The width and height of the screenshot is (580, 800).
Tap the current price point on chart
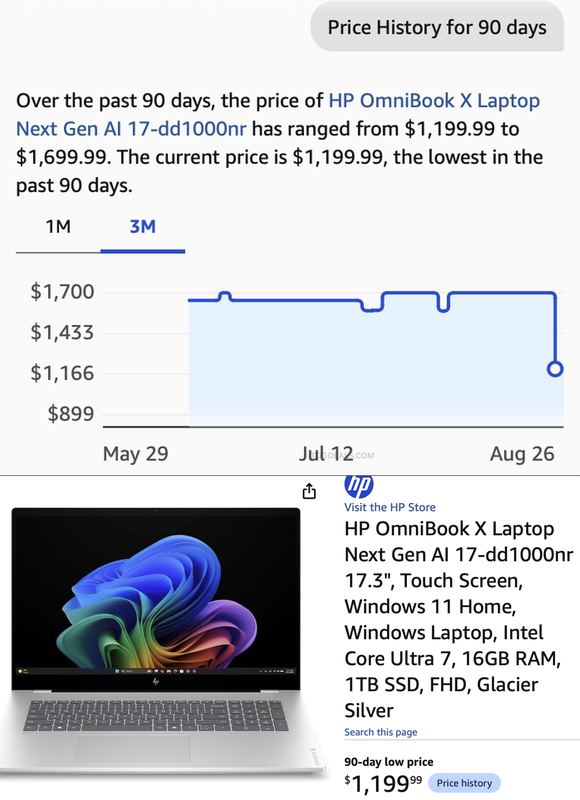(555, 368)
